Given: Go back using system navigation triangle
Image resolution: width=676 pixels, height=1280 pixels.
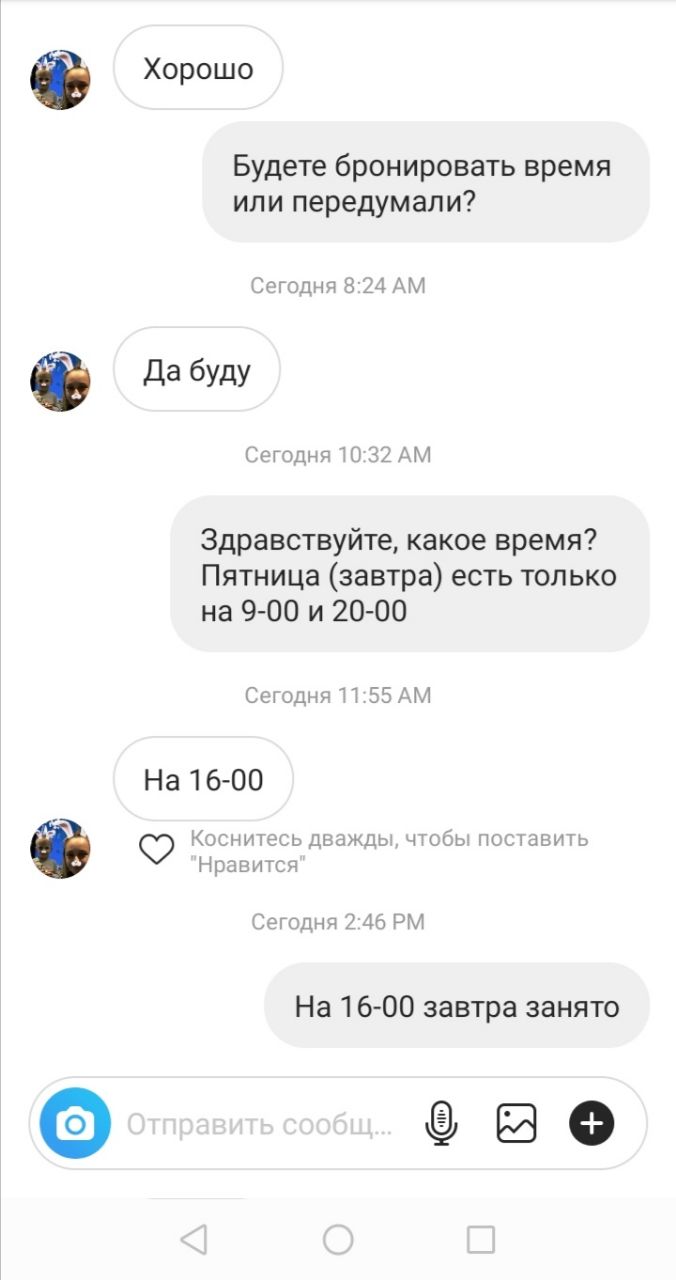Looking at the screenshot, I should coord(194,1240).
